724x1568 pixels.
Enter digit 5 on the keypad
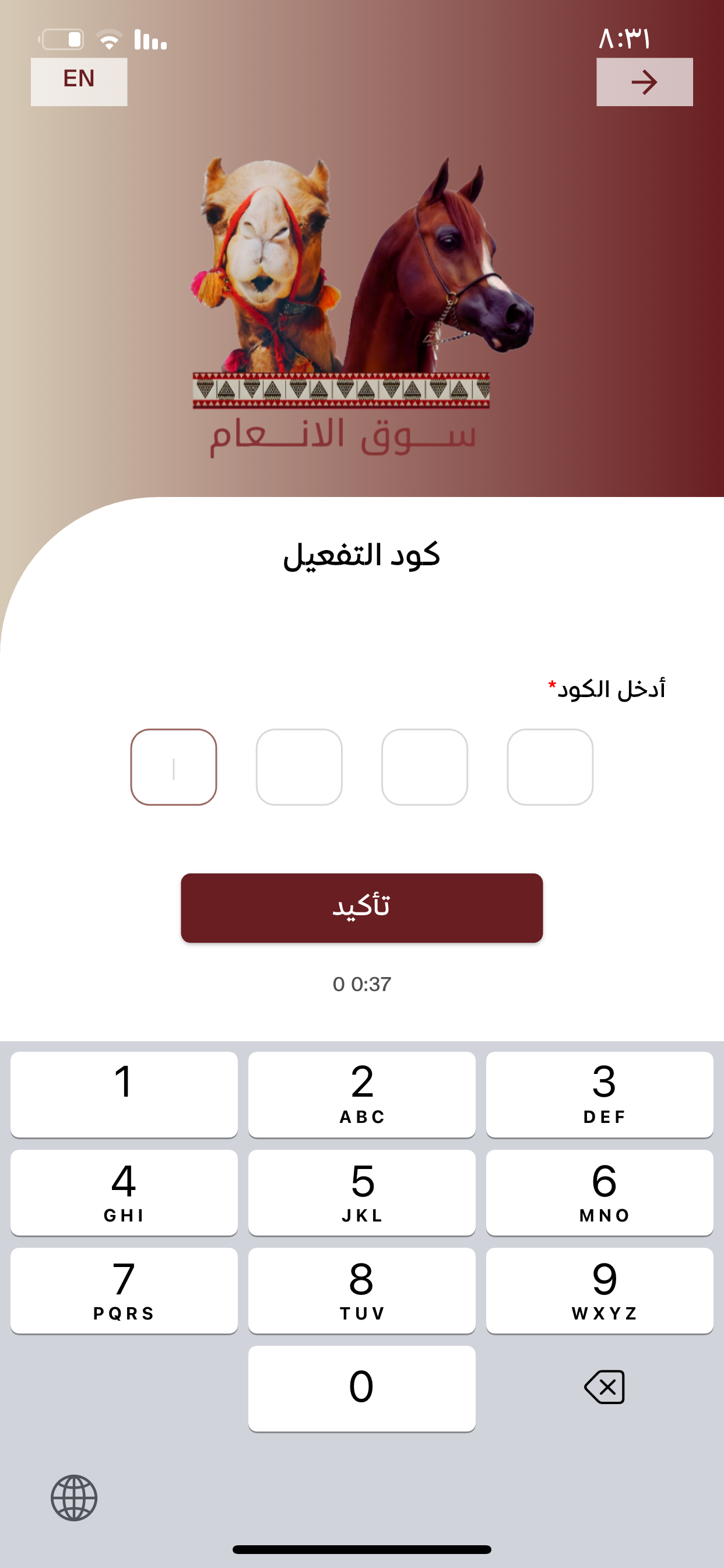click(x=361, y=1192)
